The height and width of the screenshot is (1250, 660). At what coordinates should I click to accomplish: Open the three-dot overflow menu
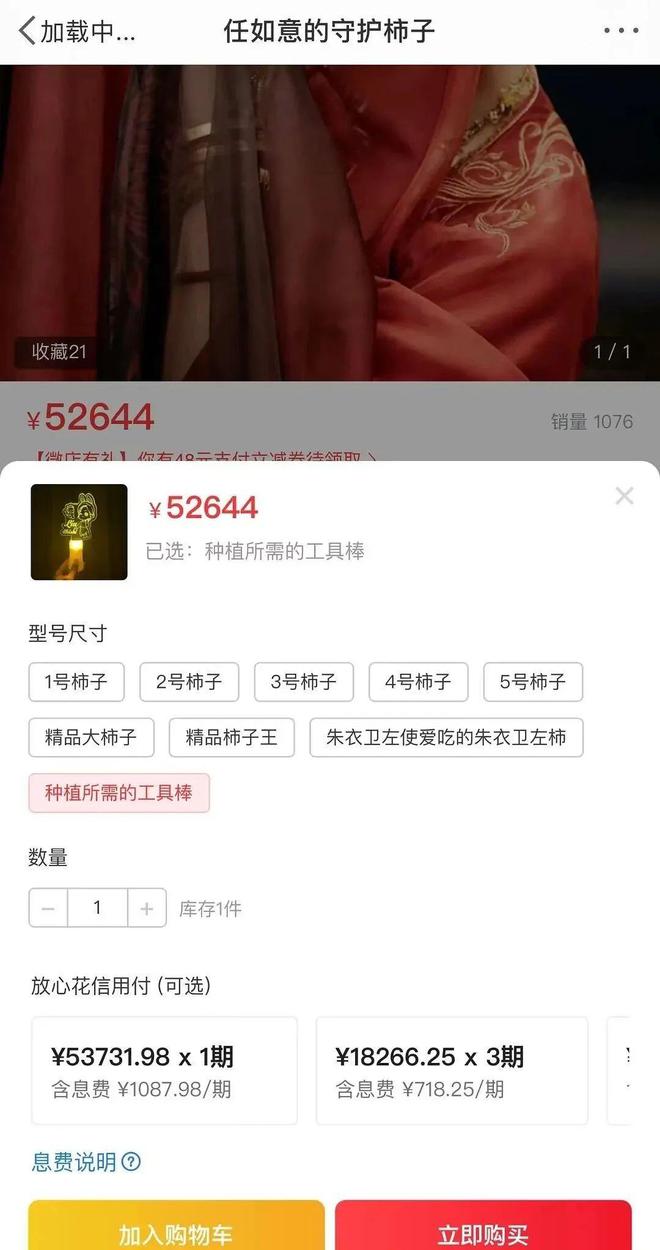(x=620, y=31)
